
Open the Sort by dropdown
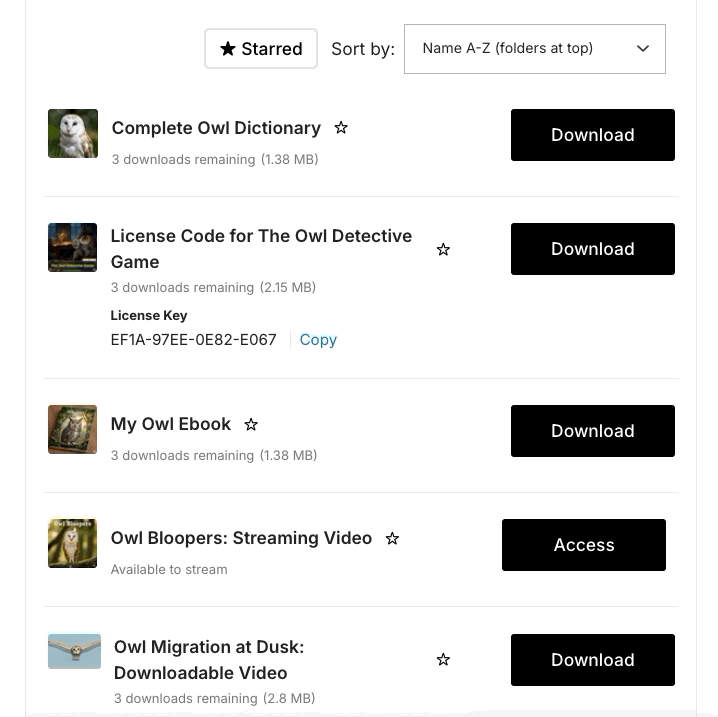pyautogui.click(x=534, y=48)
